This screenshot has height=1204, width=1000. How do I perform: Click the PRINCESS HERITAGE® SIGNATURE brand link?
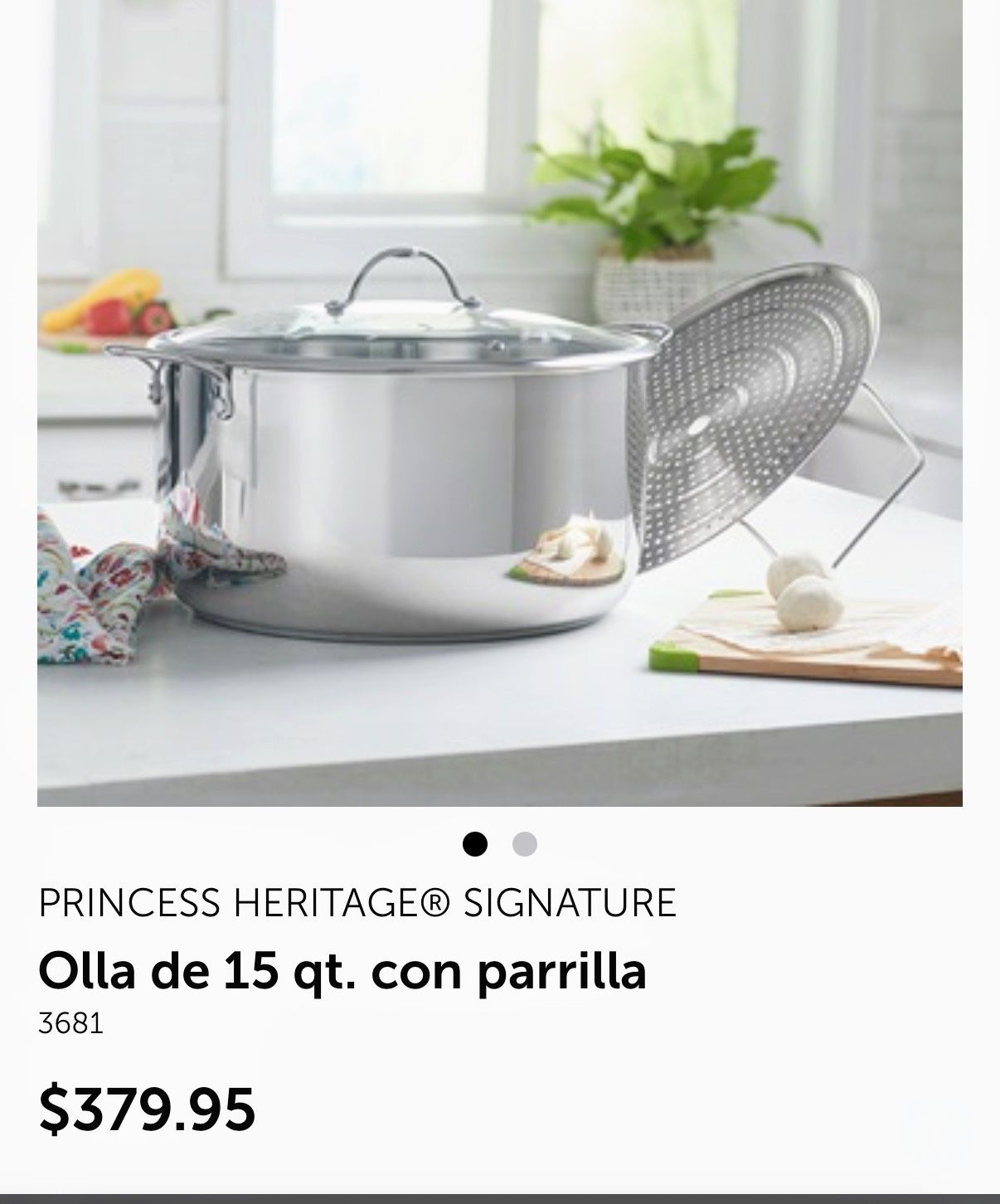click(358, 905)
